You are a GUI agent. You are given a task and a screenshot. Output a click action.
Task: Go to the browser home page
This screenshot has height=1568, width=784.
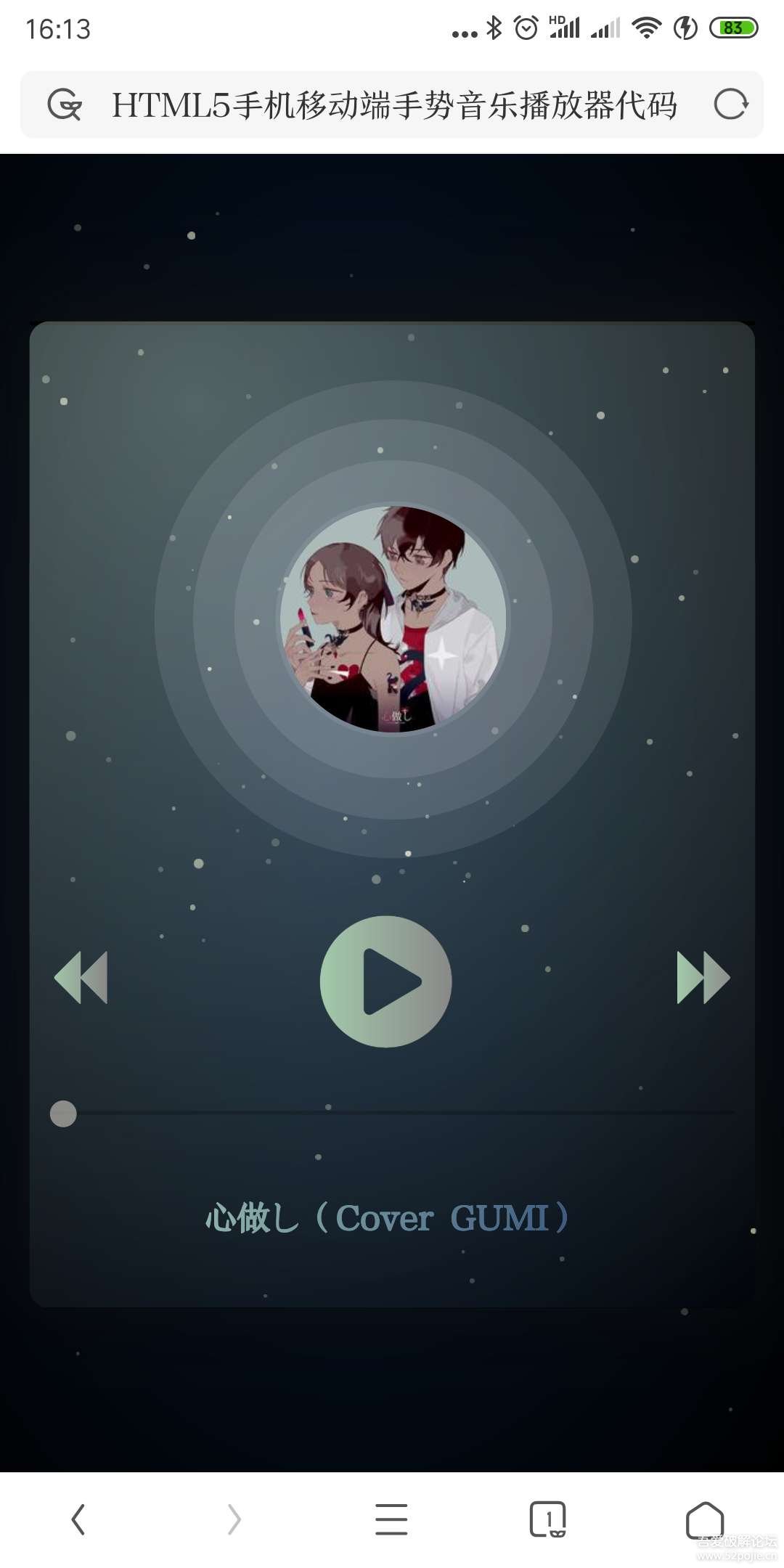pos(704,1519)
